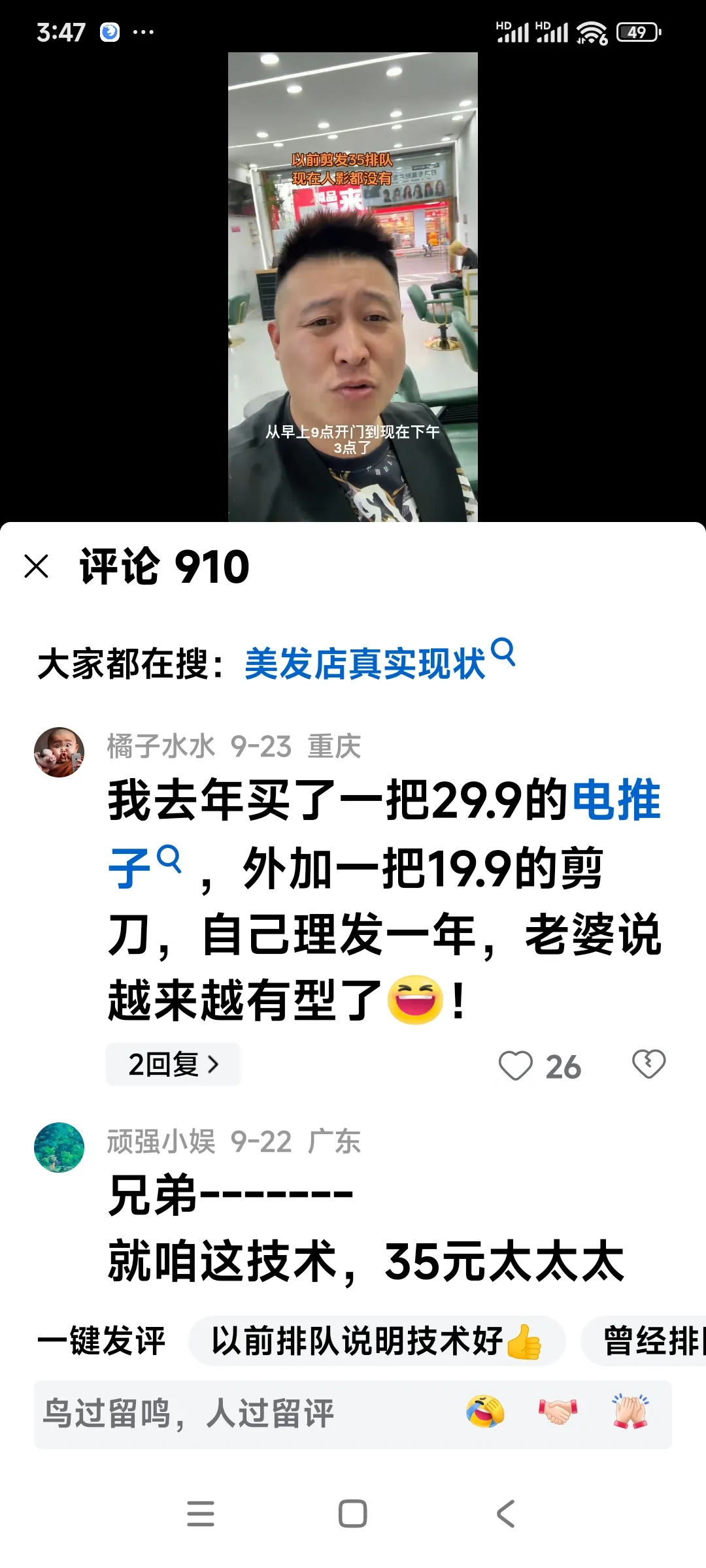The width and height of the screenshot is (706, 1568).
Task: Go back with the system back button
Action: click(505, 1514)
